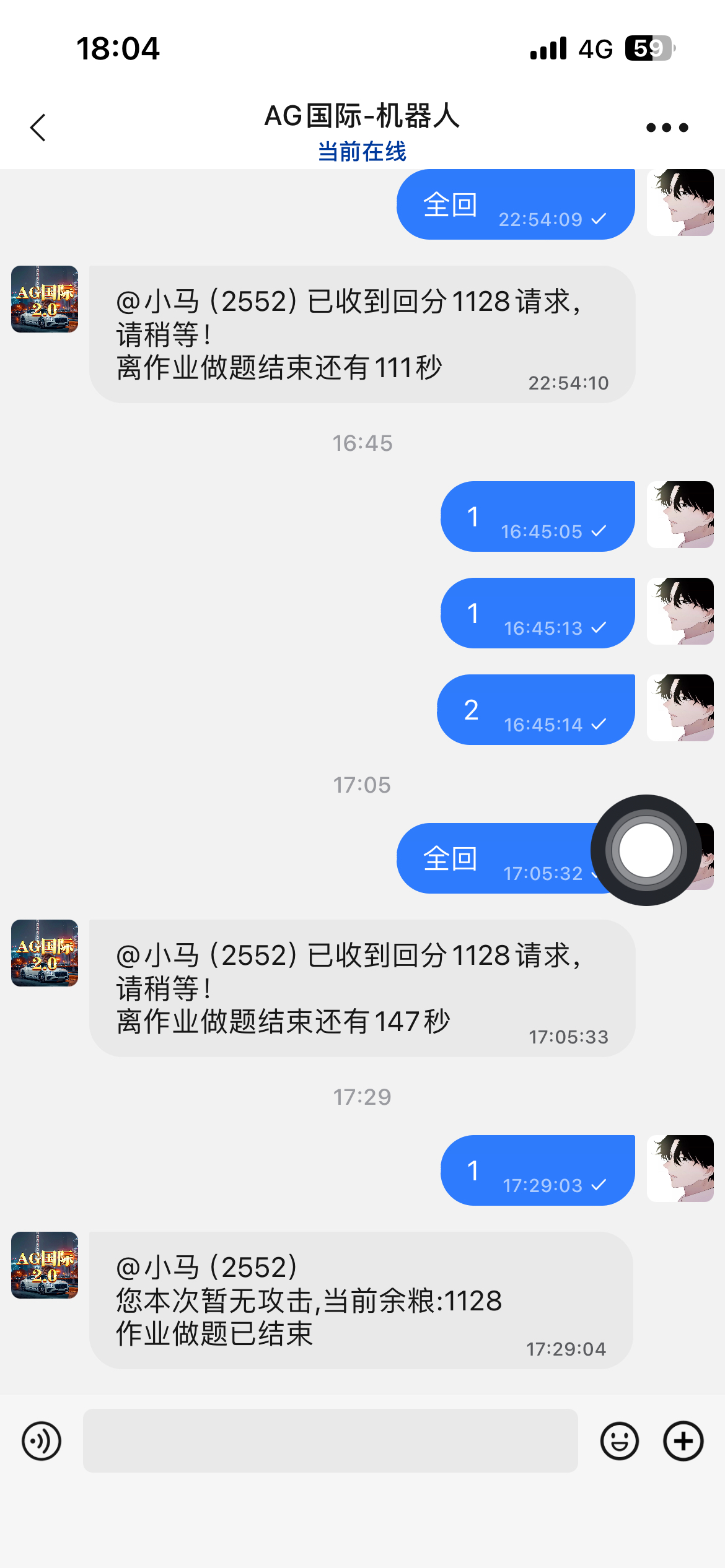Go back using the arrow icon
The image size is (725, 1568).
[x=38, y=128]
